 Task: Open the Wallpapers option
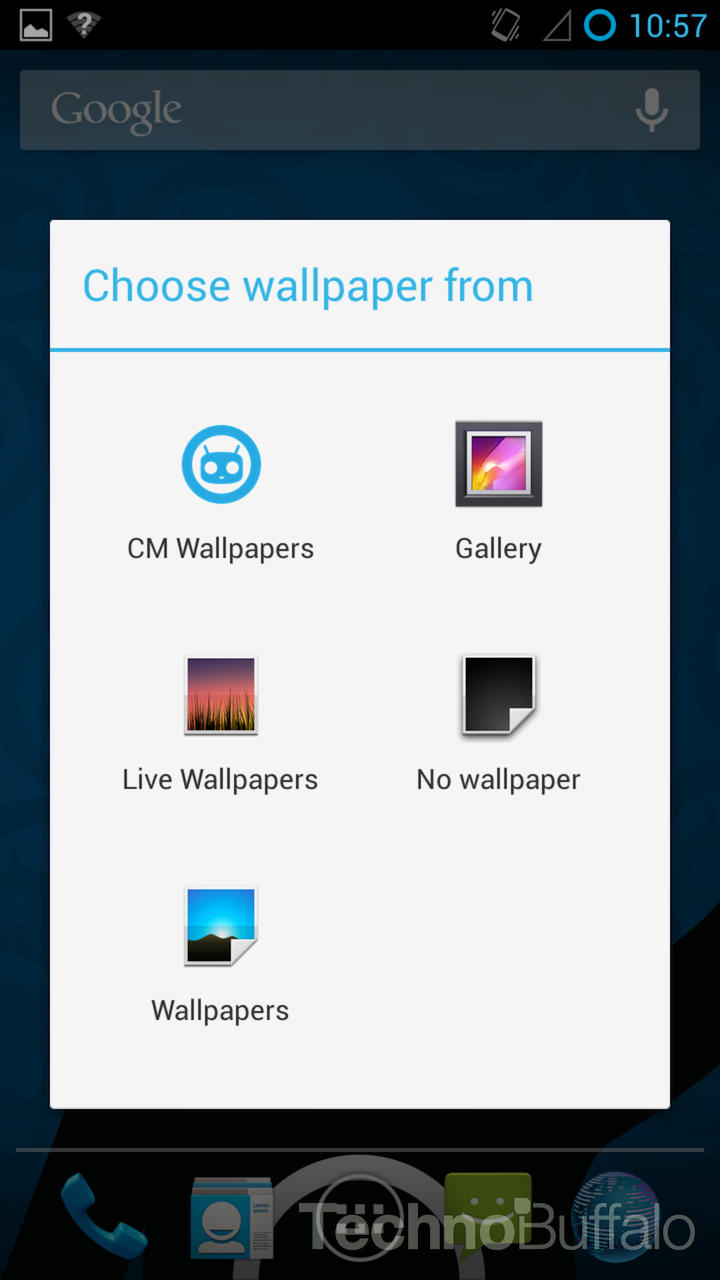click(221, 953)
